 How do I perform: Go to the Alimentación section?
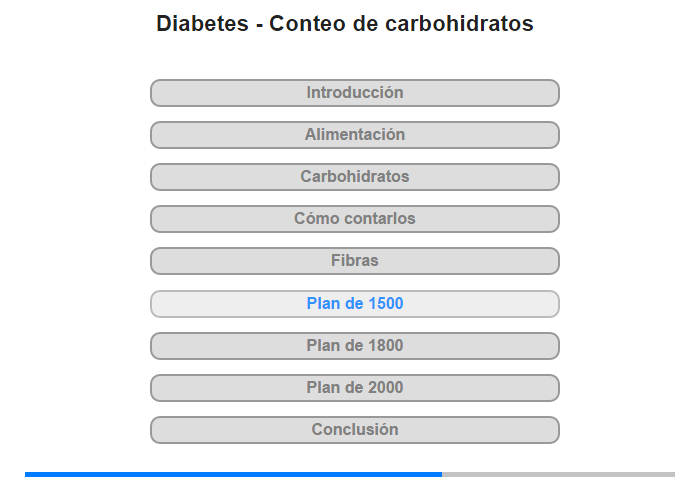pyautogui.click(x=355, y=135)
